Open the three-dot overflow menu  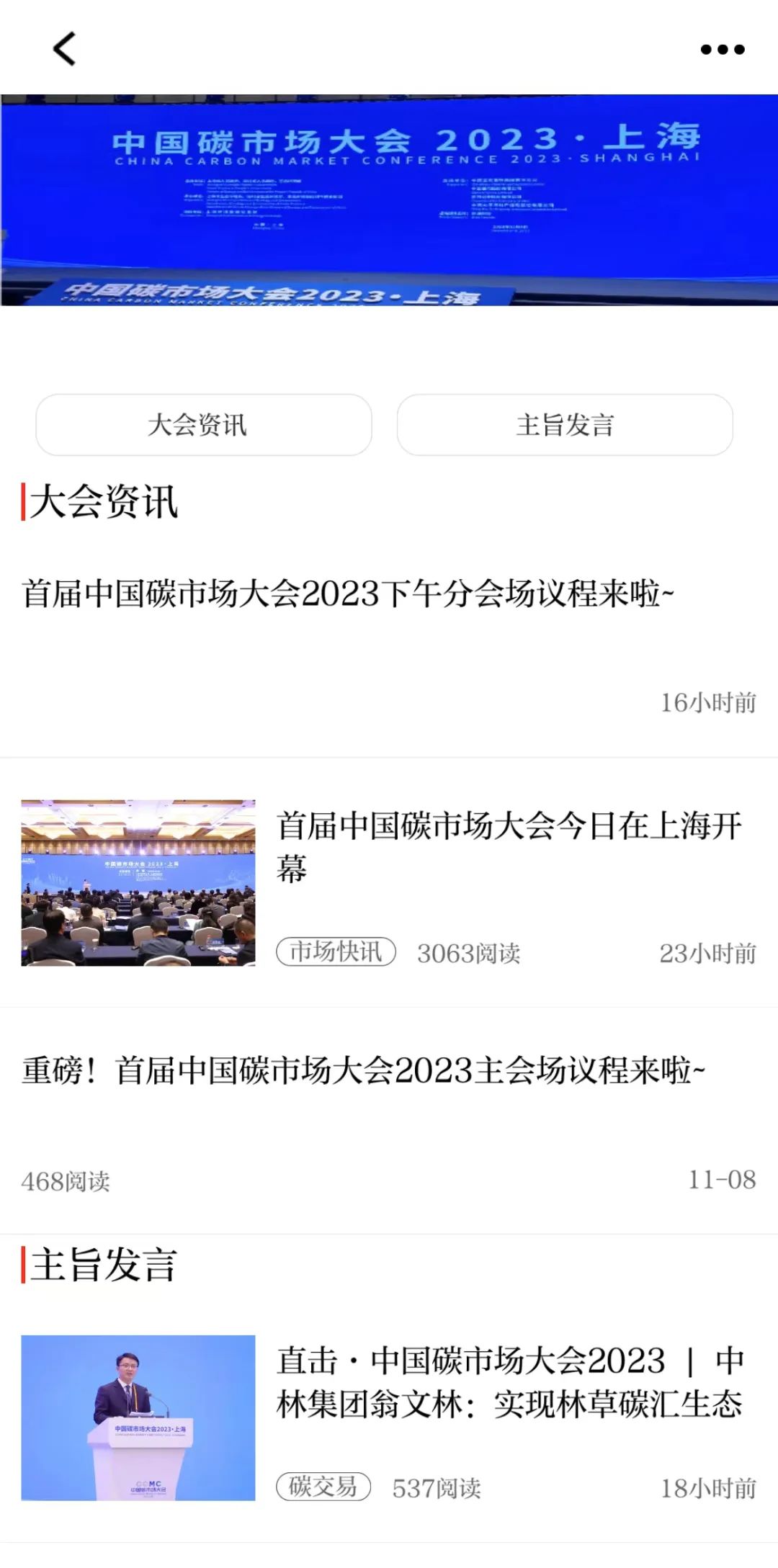click(x=723, y=50)
